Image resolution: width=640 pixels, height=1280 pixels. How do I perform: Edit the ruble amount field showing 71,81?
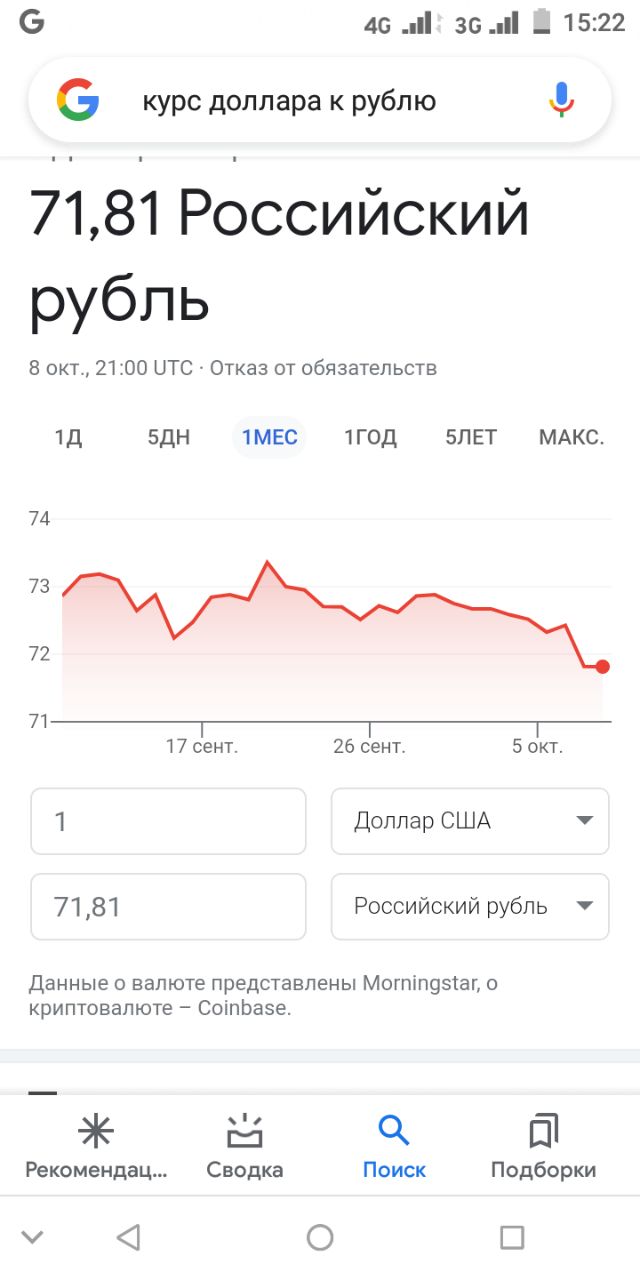pyautogui.click(x=168, y=907)
